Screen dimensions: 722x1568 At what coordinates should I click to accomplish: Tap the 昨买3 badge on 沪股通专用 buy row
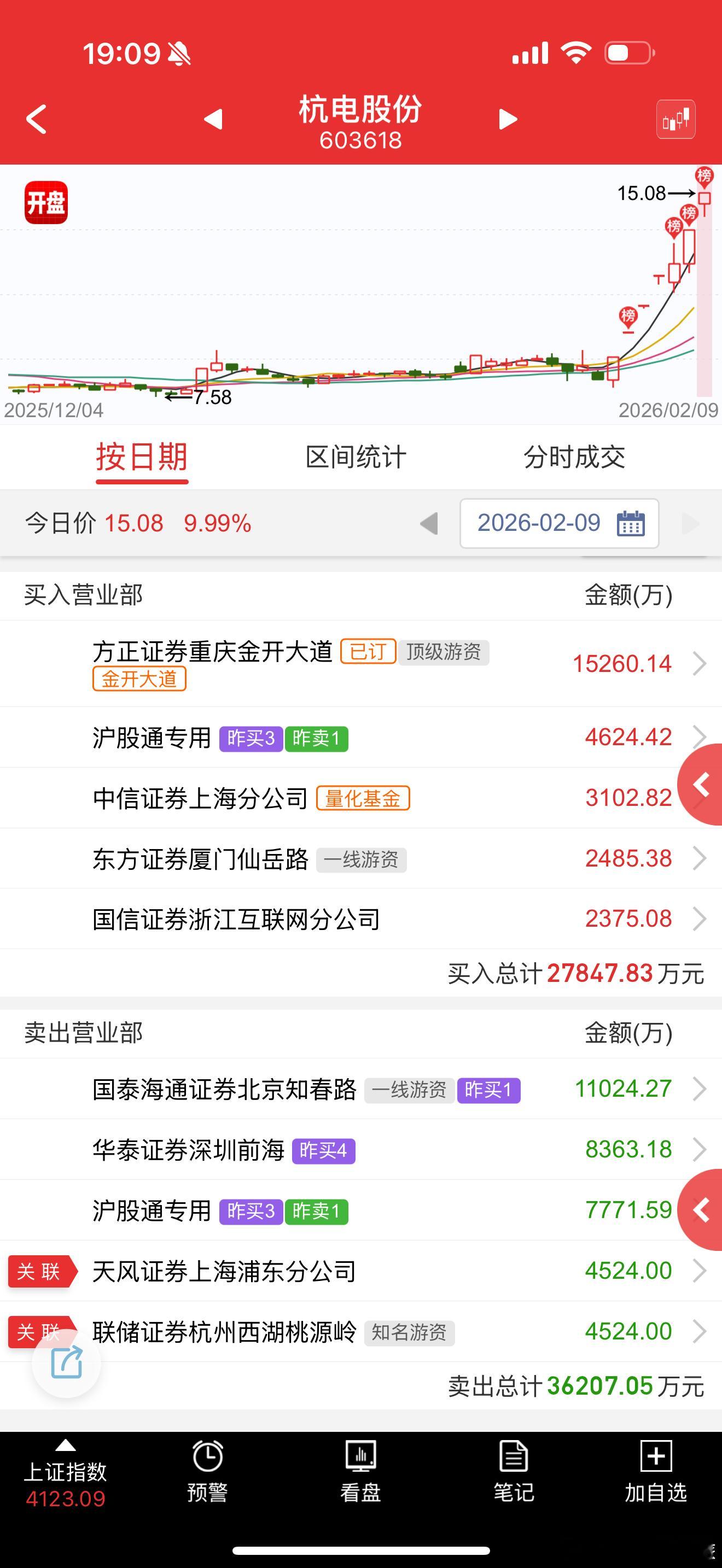(252, 738)
